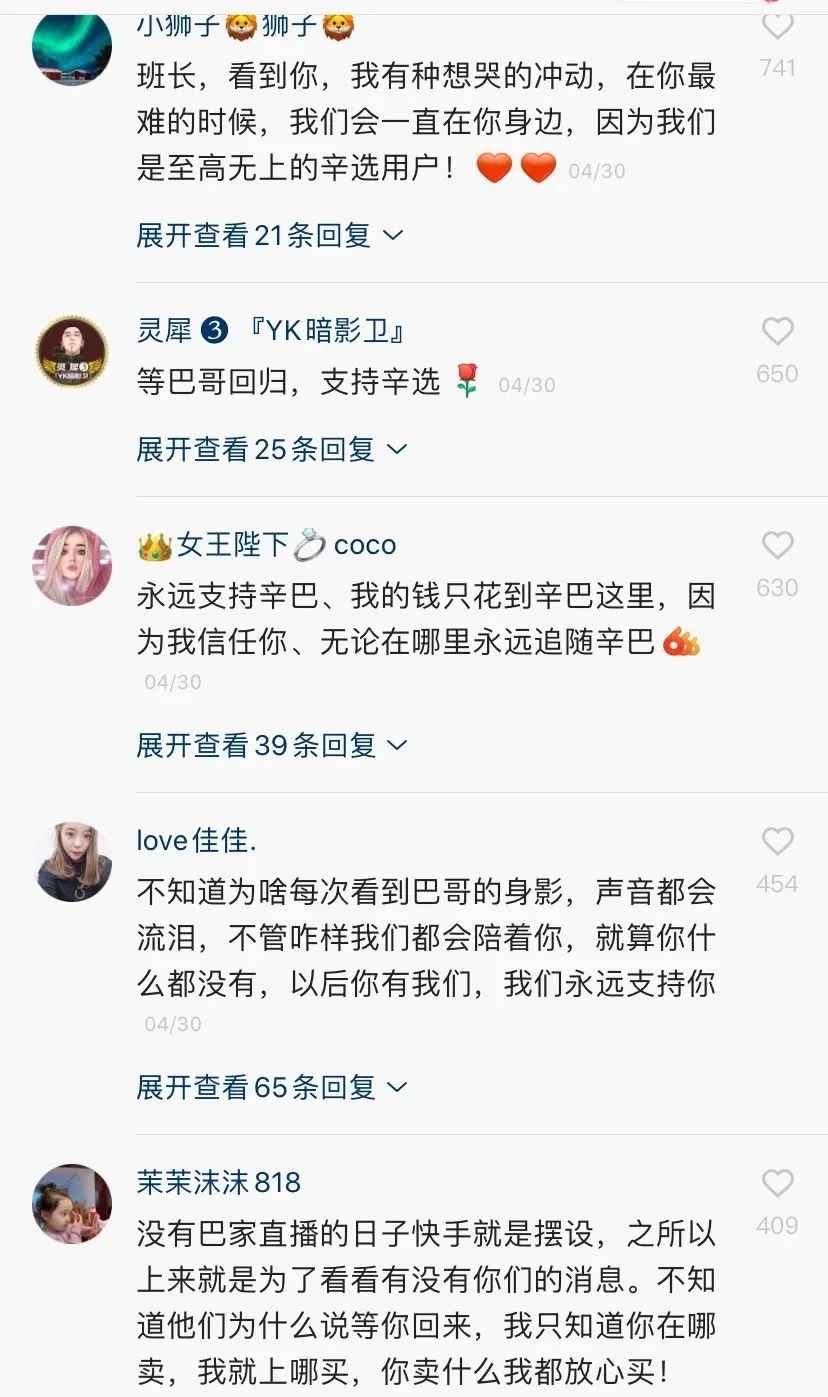Viewport: 828px width, 1397px height.
Task: Like 灵犀's comment
Action: pyautogui.click(x=777, y=331)
